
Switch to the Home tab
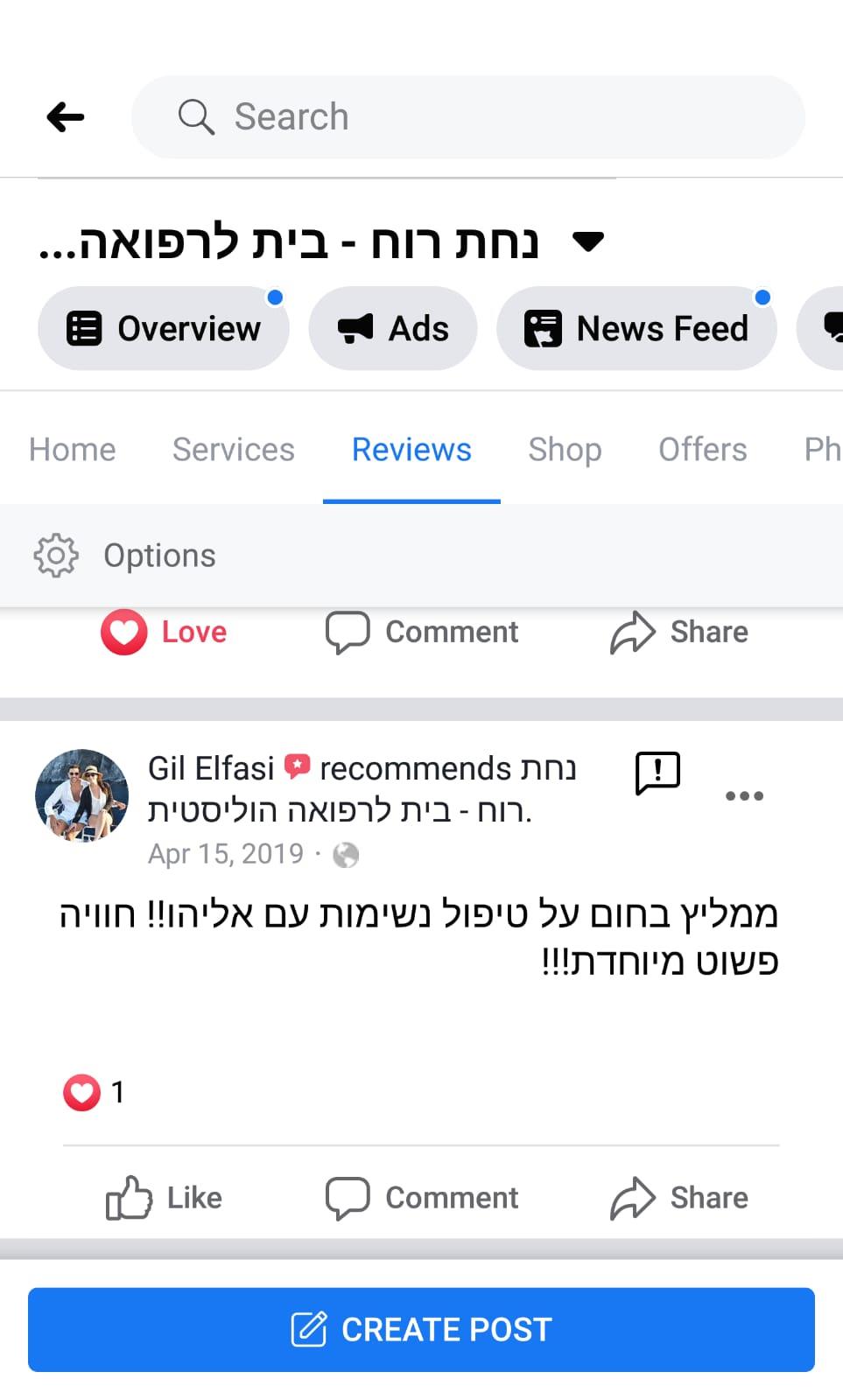72,449
